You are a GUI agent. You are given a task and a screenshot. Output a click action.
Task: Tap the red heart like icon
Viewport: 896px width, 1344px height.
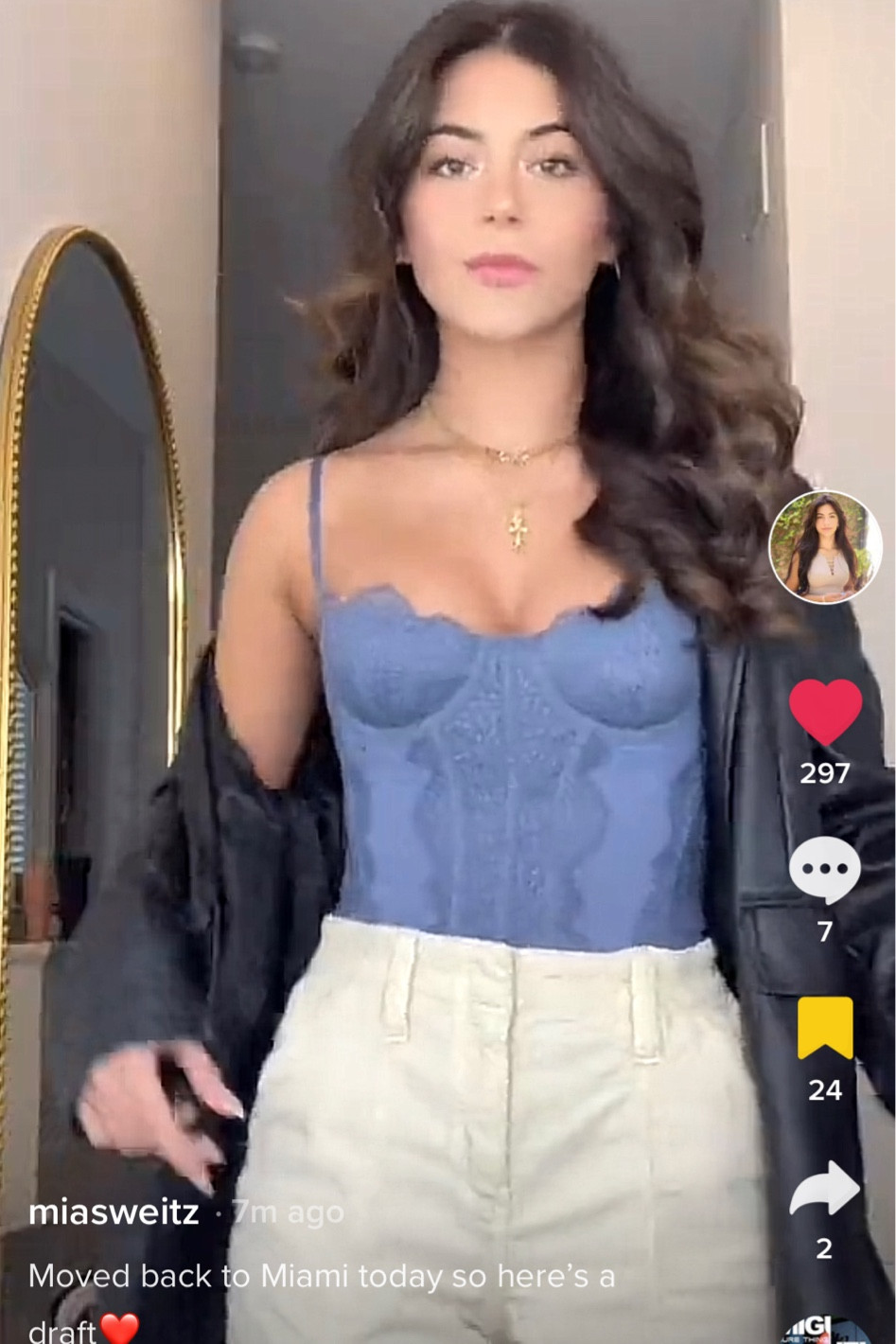pos(825,712)
